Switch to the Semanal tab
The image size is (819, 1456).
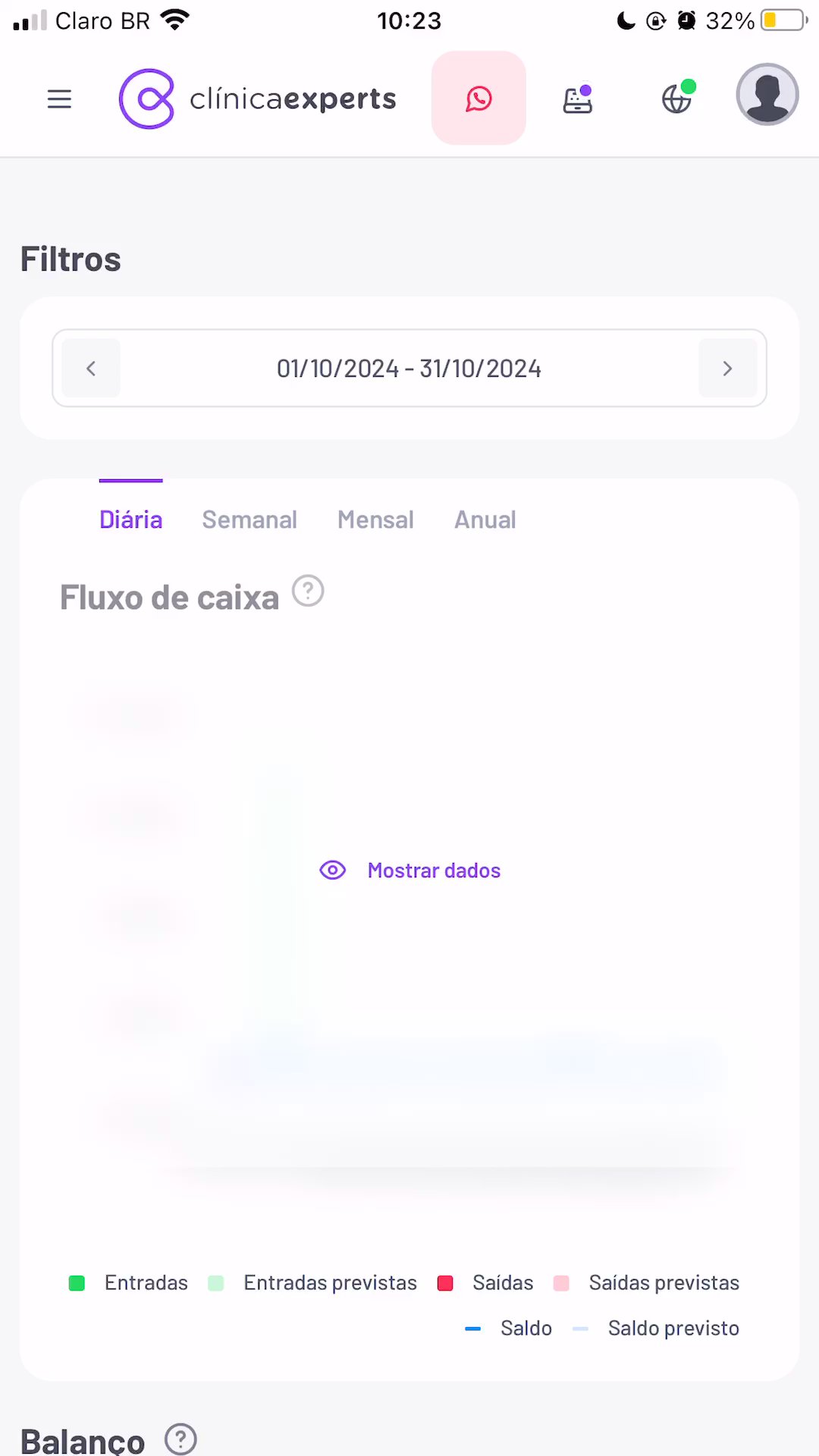pyautogui.click(x=249, y=519)
